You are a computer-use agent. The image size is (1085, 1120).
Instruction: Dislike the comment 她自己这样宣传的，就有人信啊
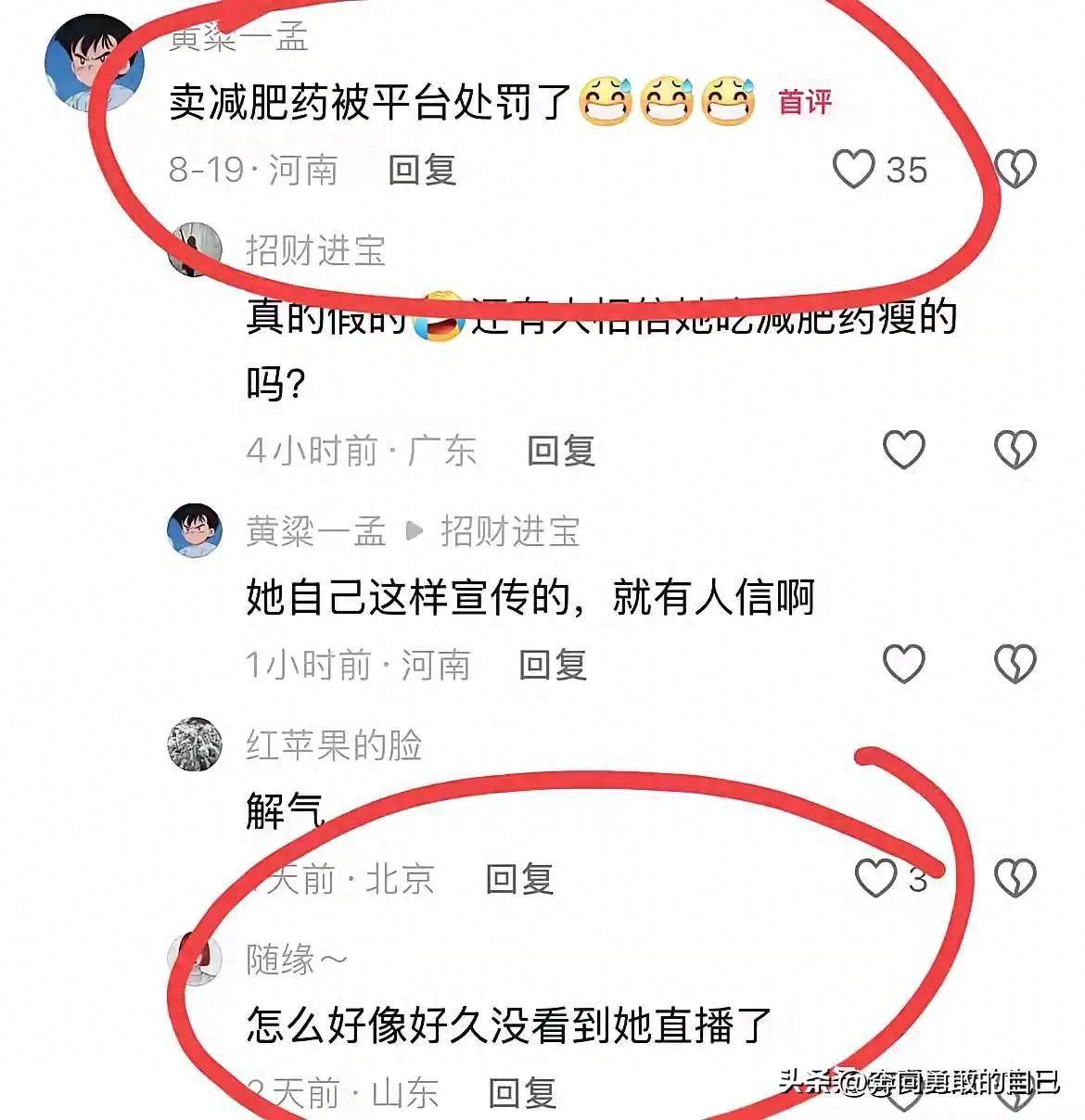(x=1015, y=665)
